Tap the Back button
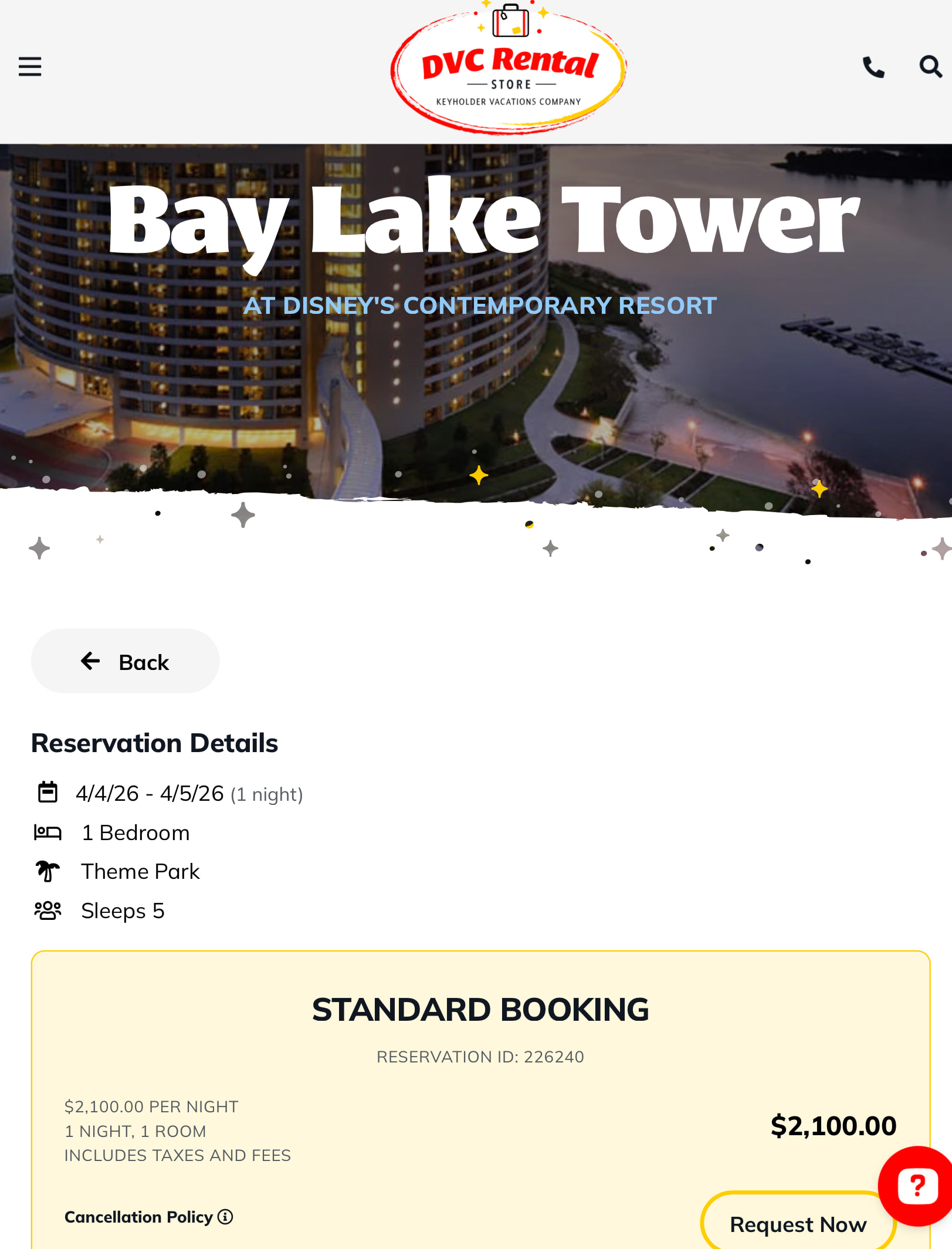The width and height of the screenshot is (952, 1249). coord(125,661)
